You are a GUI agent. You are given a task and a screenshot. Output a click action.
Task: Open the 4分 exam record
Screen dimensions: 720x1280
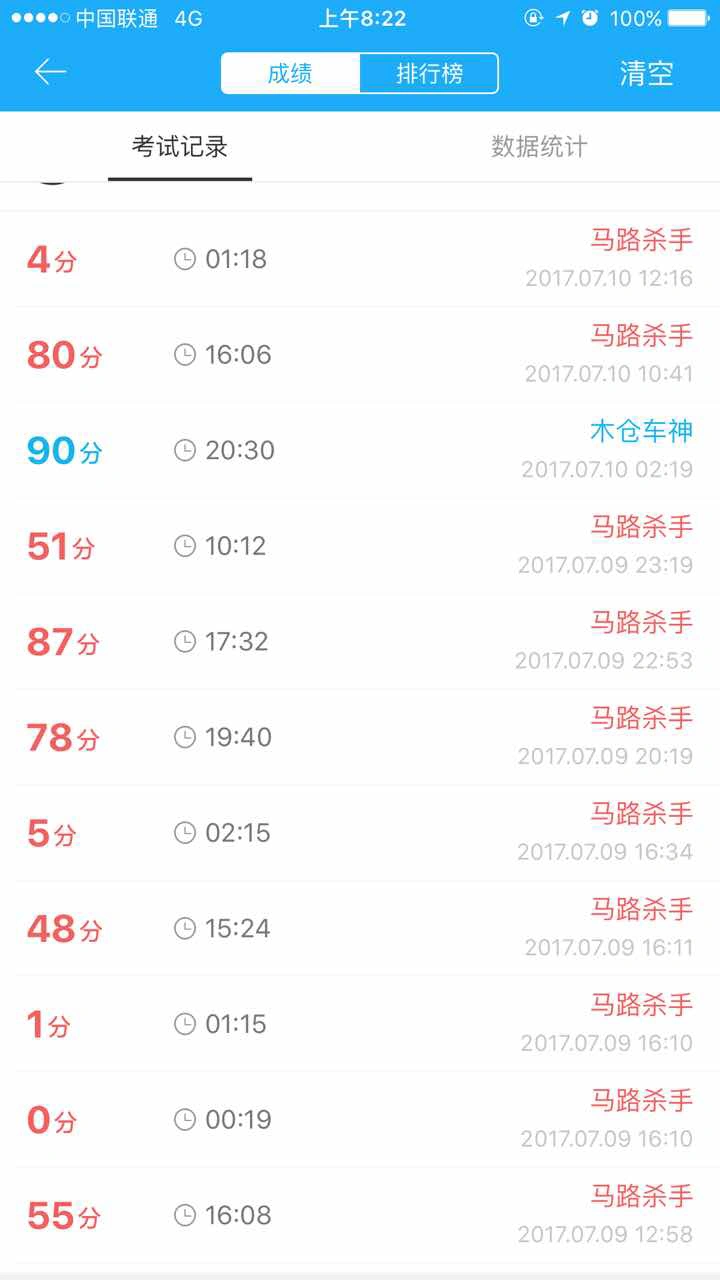(x=360, y=259)
